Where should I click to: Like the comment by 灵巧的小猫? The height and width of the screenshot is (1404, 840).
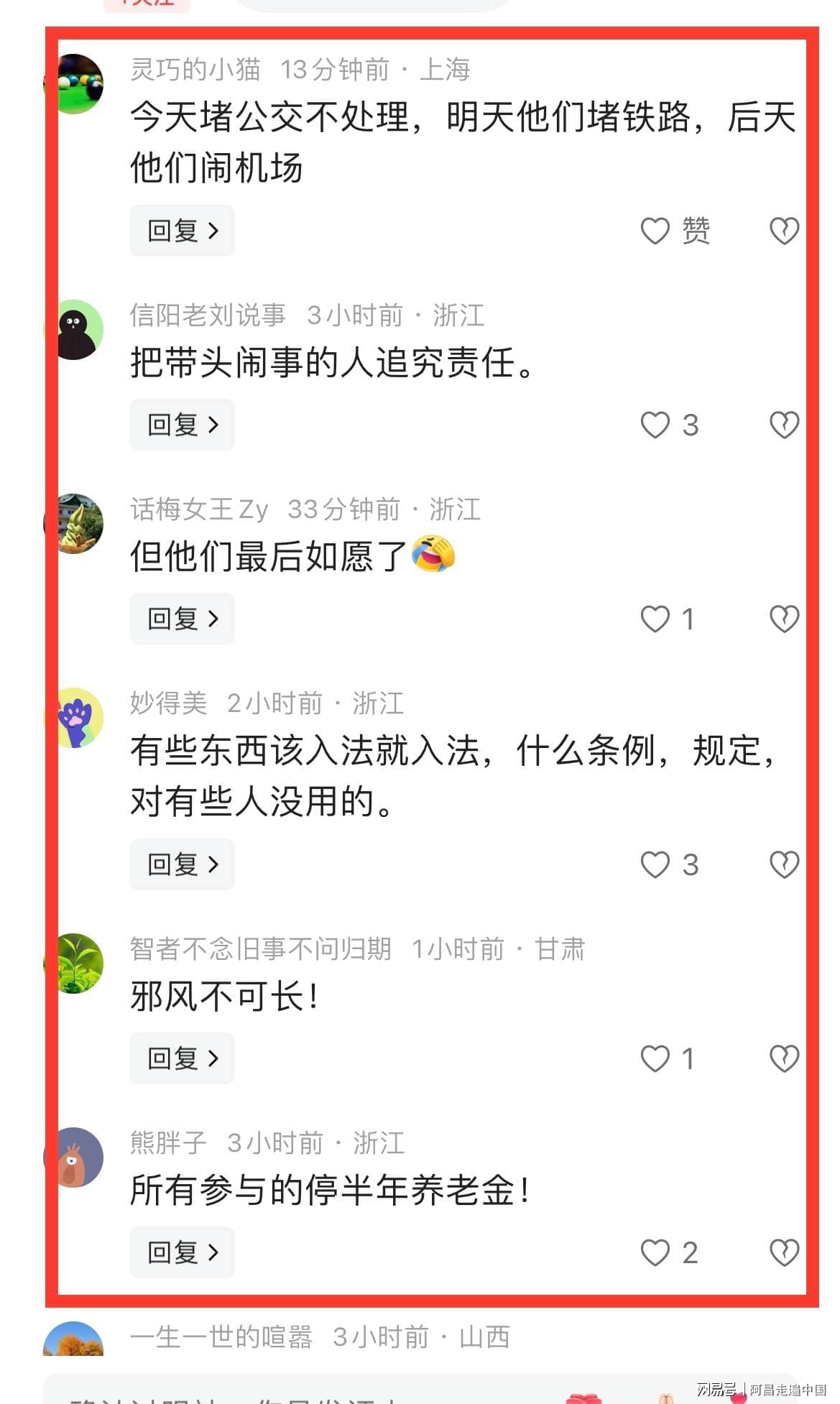click(x=655, y=231)
